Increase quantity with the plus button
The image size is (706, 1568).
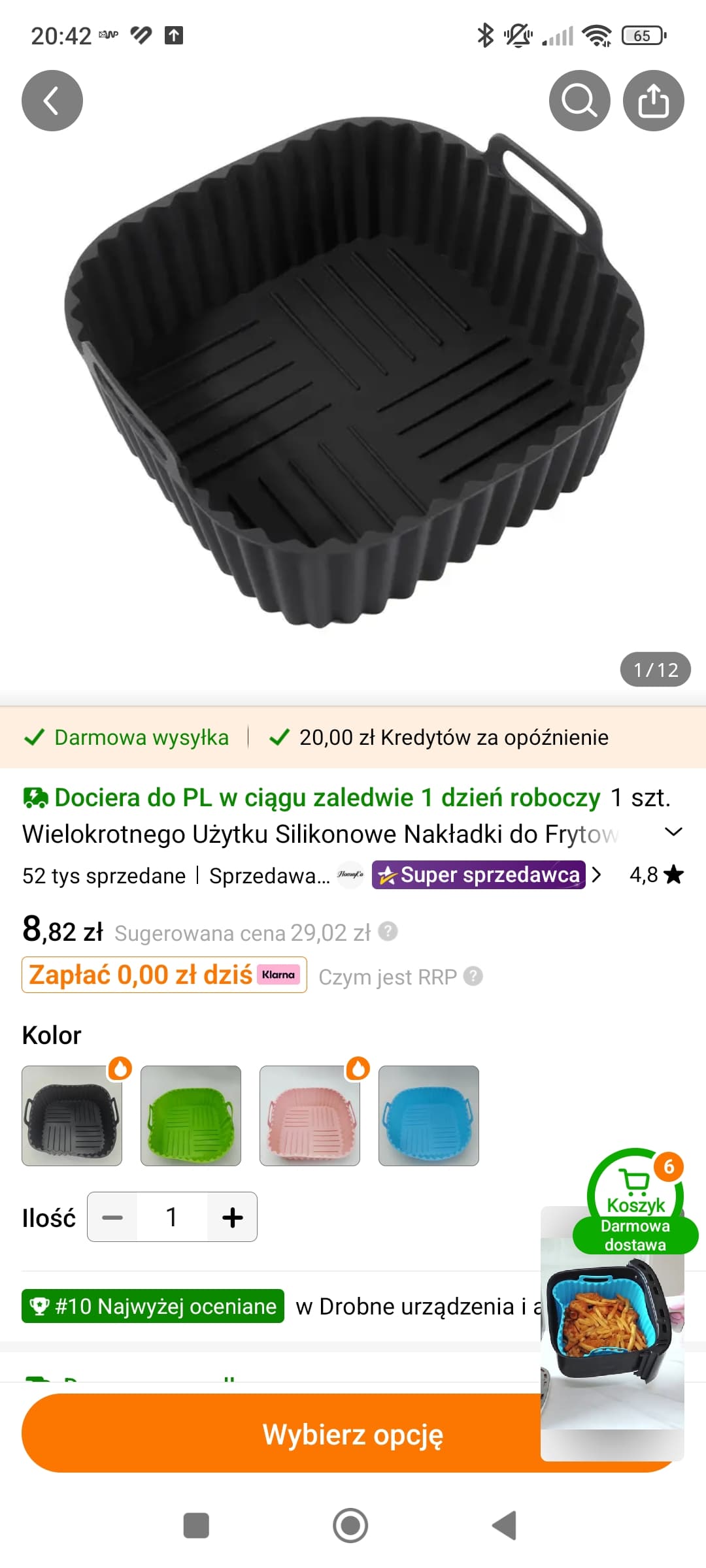point(232,1217)
